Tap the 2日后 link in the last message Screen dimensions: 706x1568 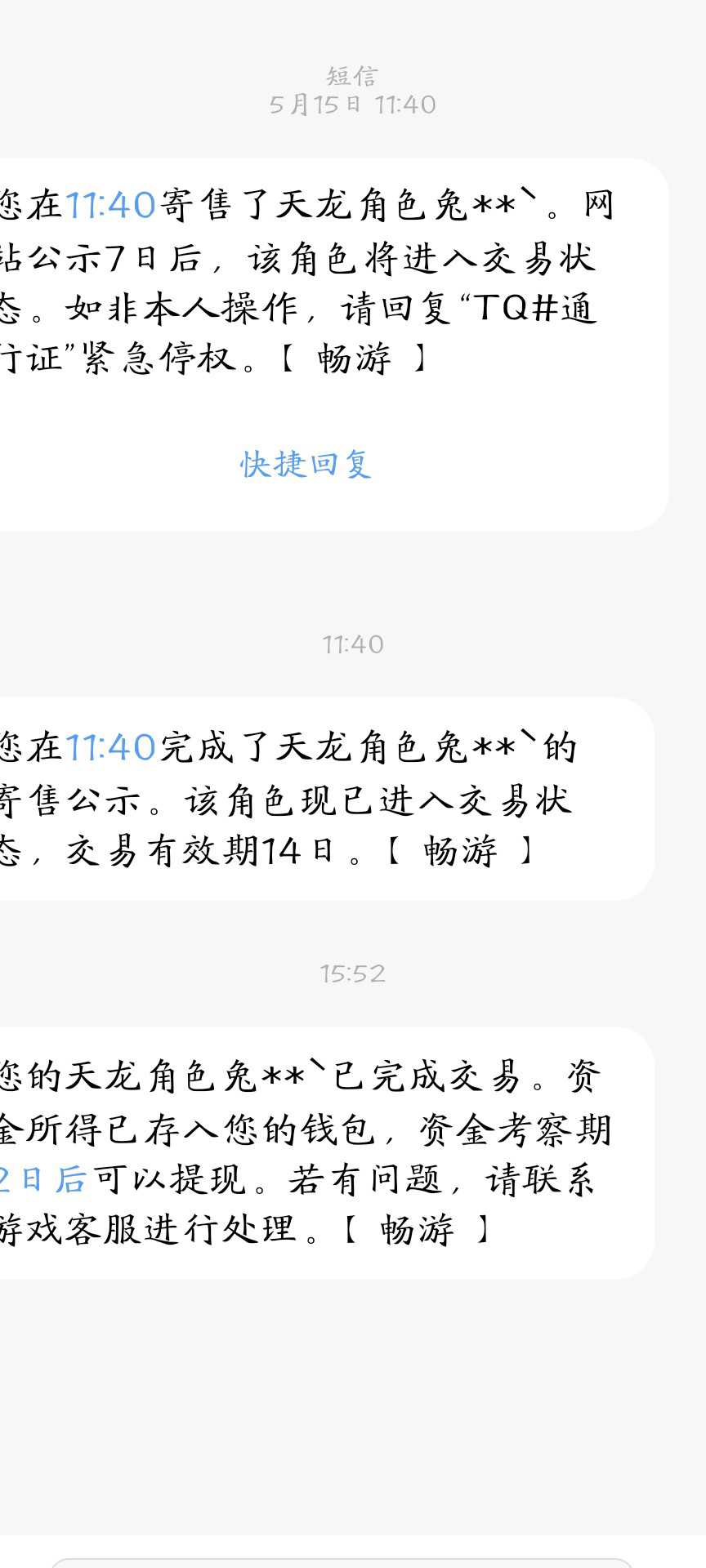pos(42,1178)
